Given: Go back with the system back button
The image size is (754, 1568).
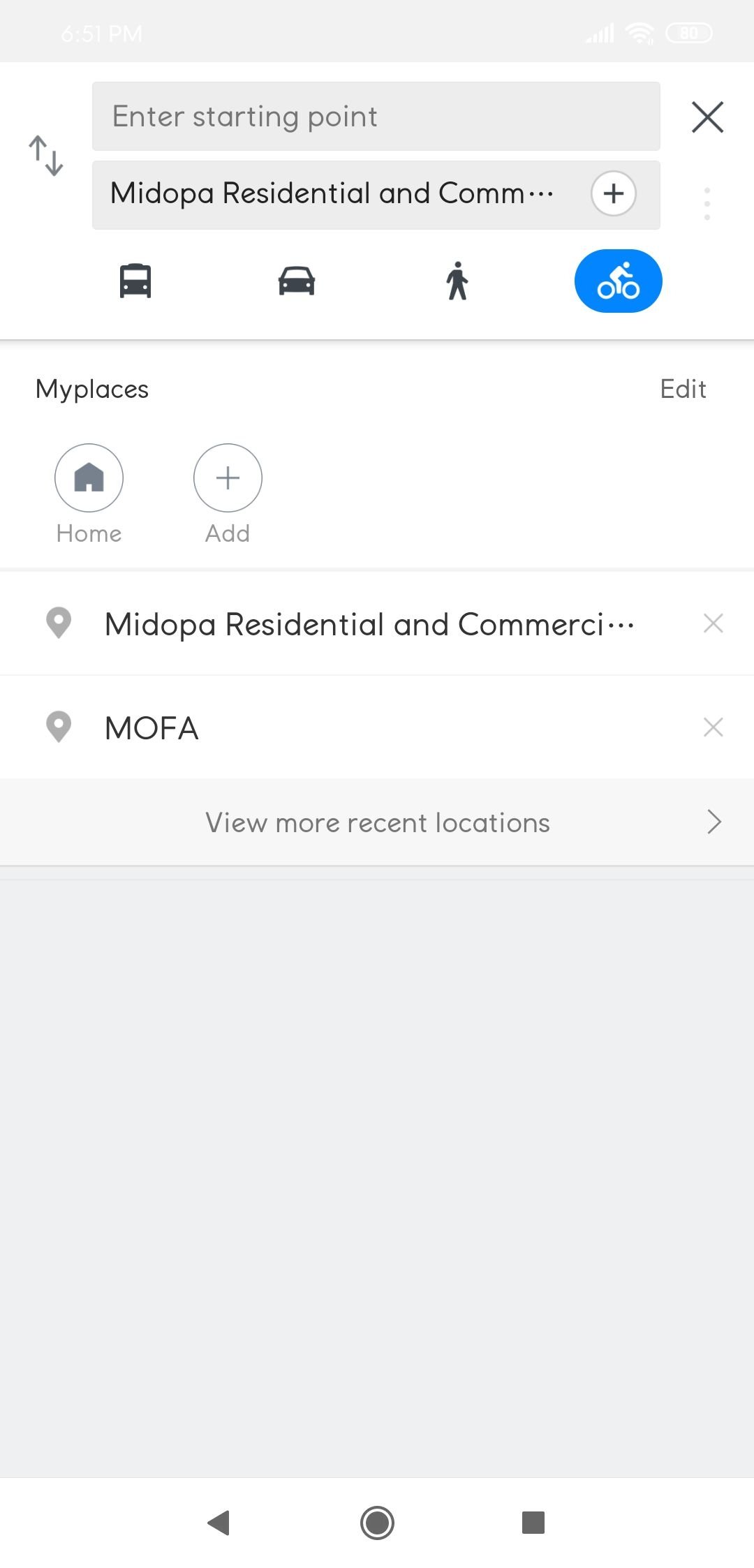Looking at the screenshot, I should pyautogui.click(x=219, y=1523).
